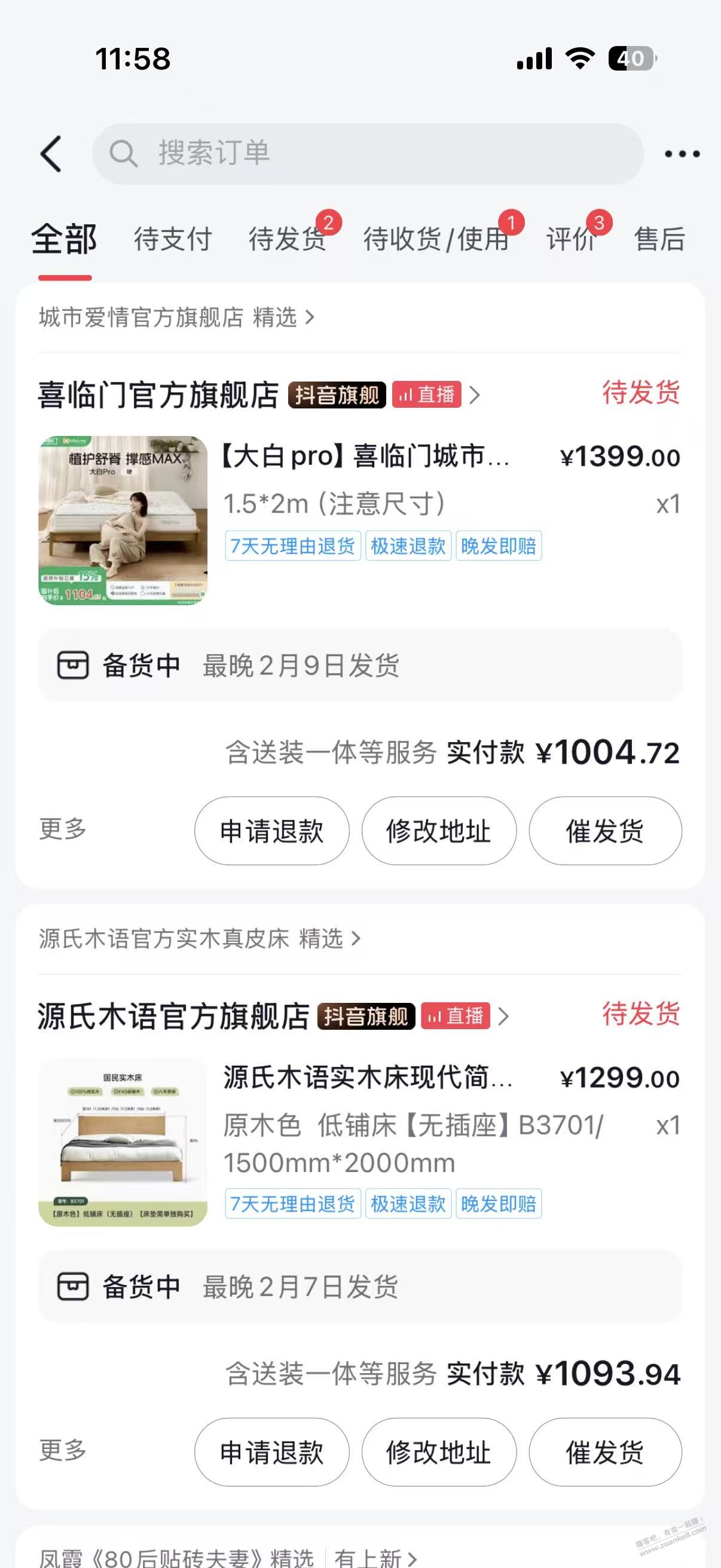Open the three-dot overflow menu

(x=682, y=154)
